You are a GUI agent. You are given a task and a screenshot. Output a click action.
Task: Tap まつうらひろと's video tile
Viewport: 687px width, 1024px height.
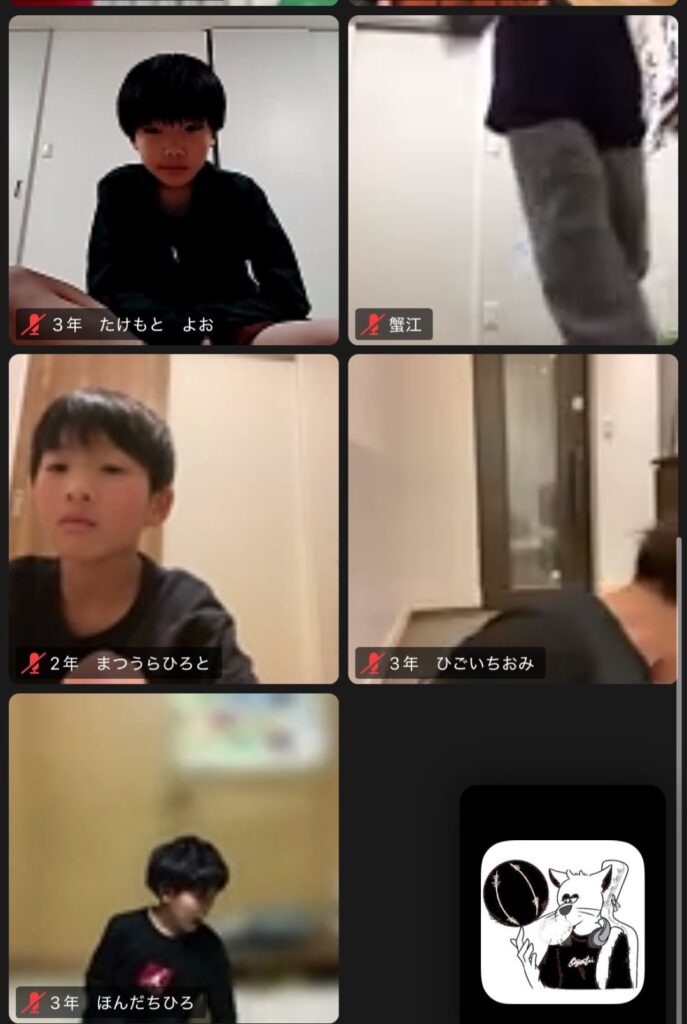173,518
